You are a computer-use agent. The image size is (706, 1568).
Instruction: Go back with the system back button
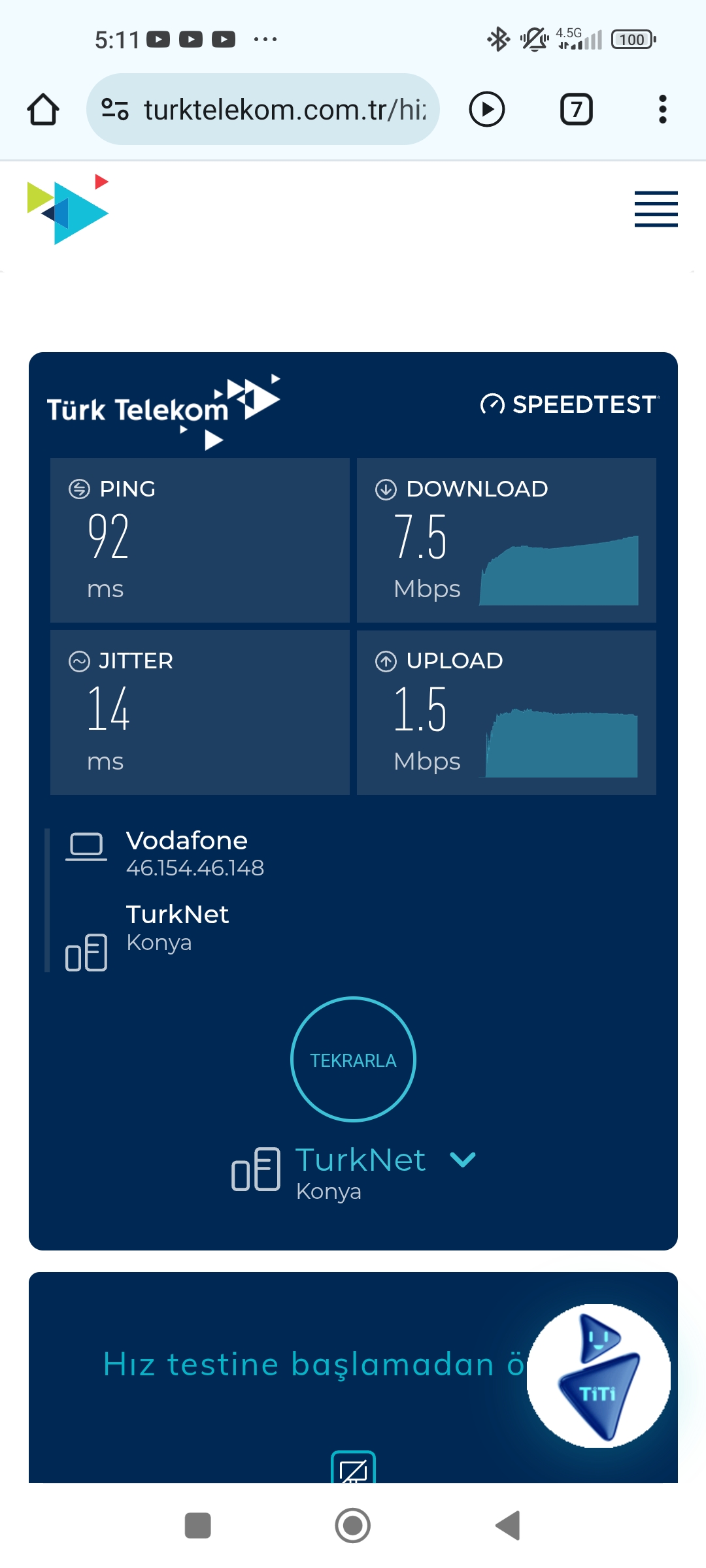click(508, 1526)
